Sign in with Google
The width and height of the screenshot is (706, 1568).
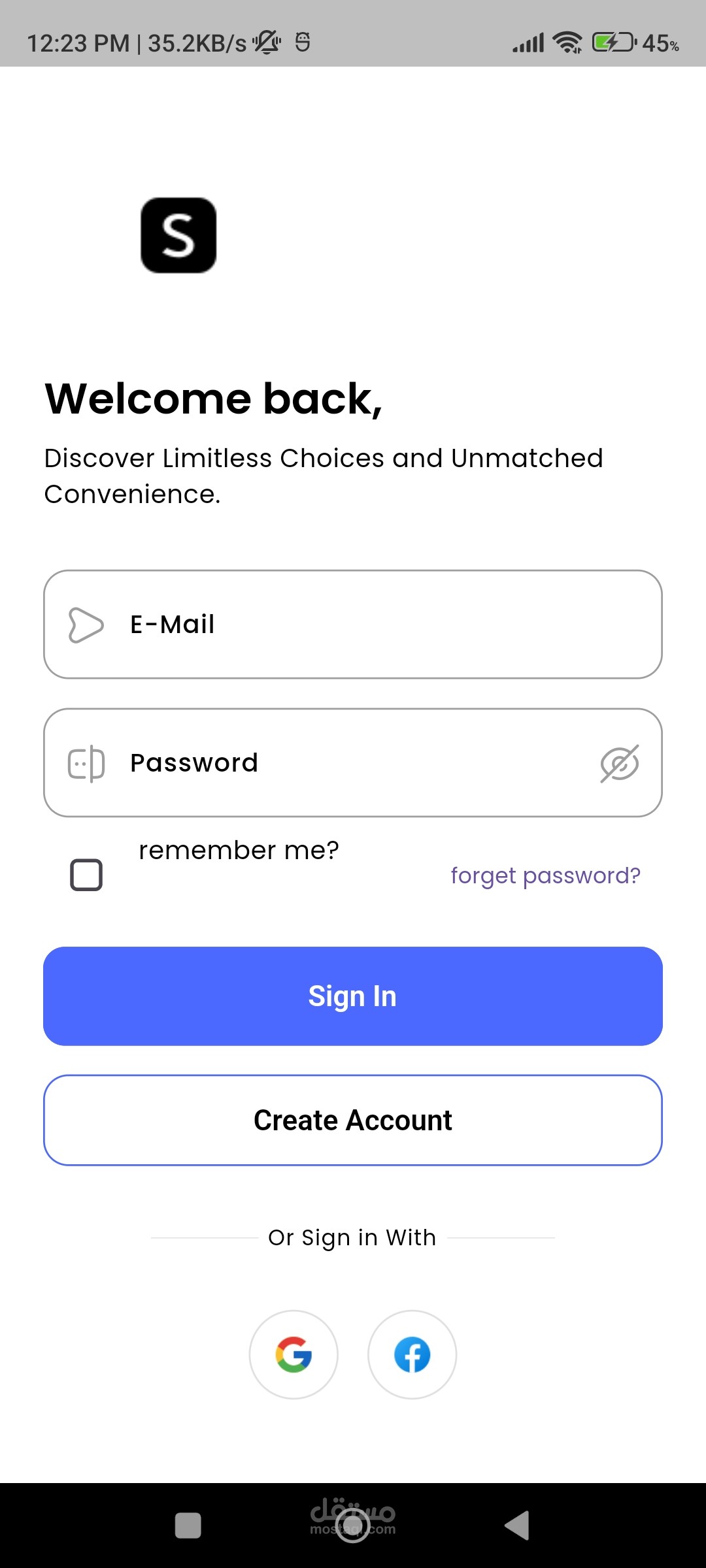click(294, 1354)
